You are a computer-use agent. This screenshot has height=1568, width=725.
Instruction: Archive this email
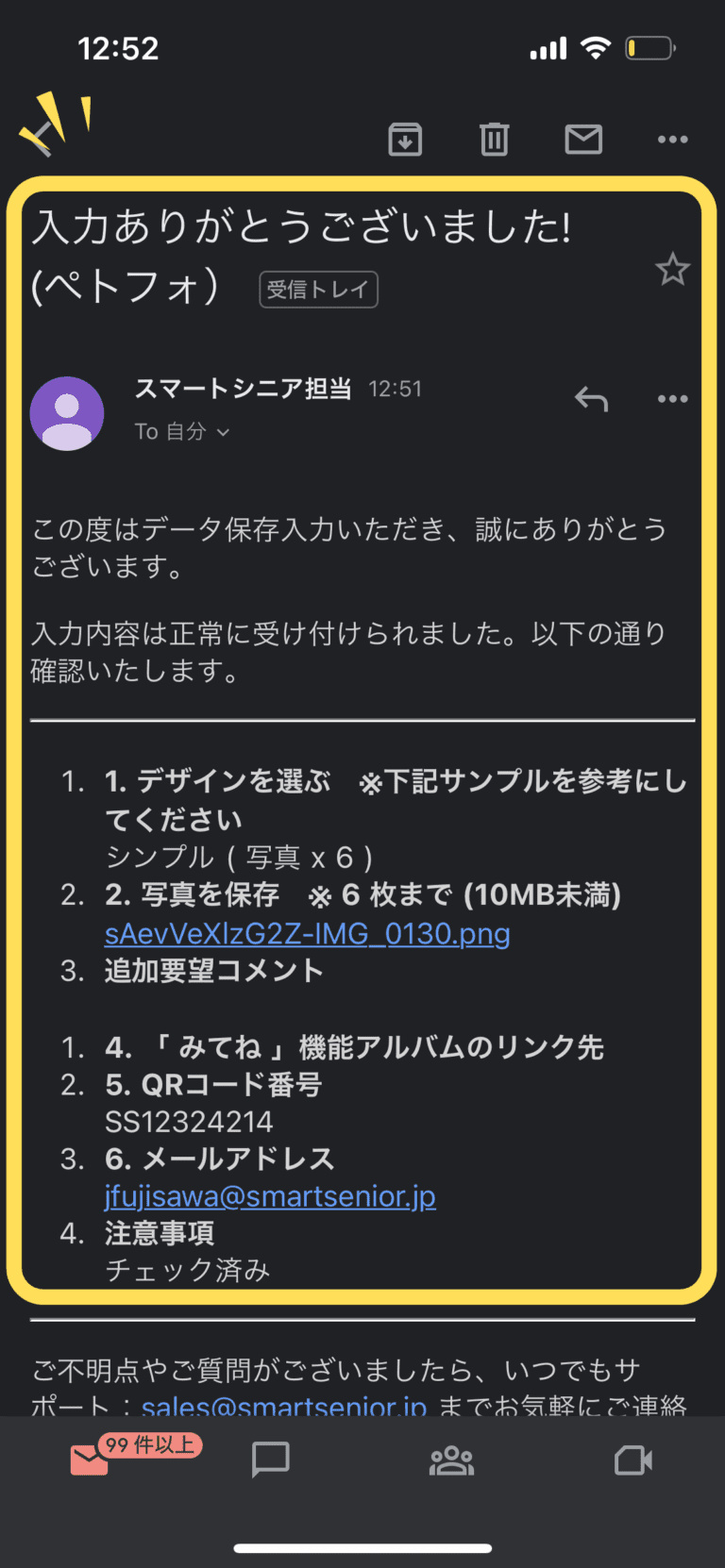click(x=405, y=140)
